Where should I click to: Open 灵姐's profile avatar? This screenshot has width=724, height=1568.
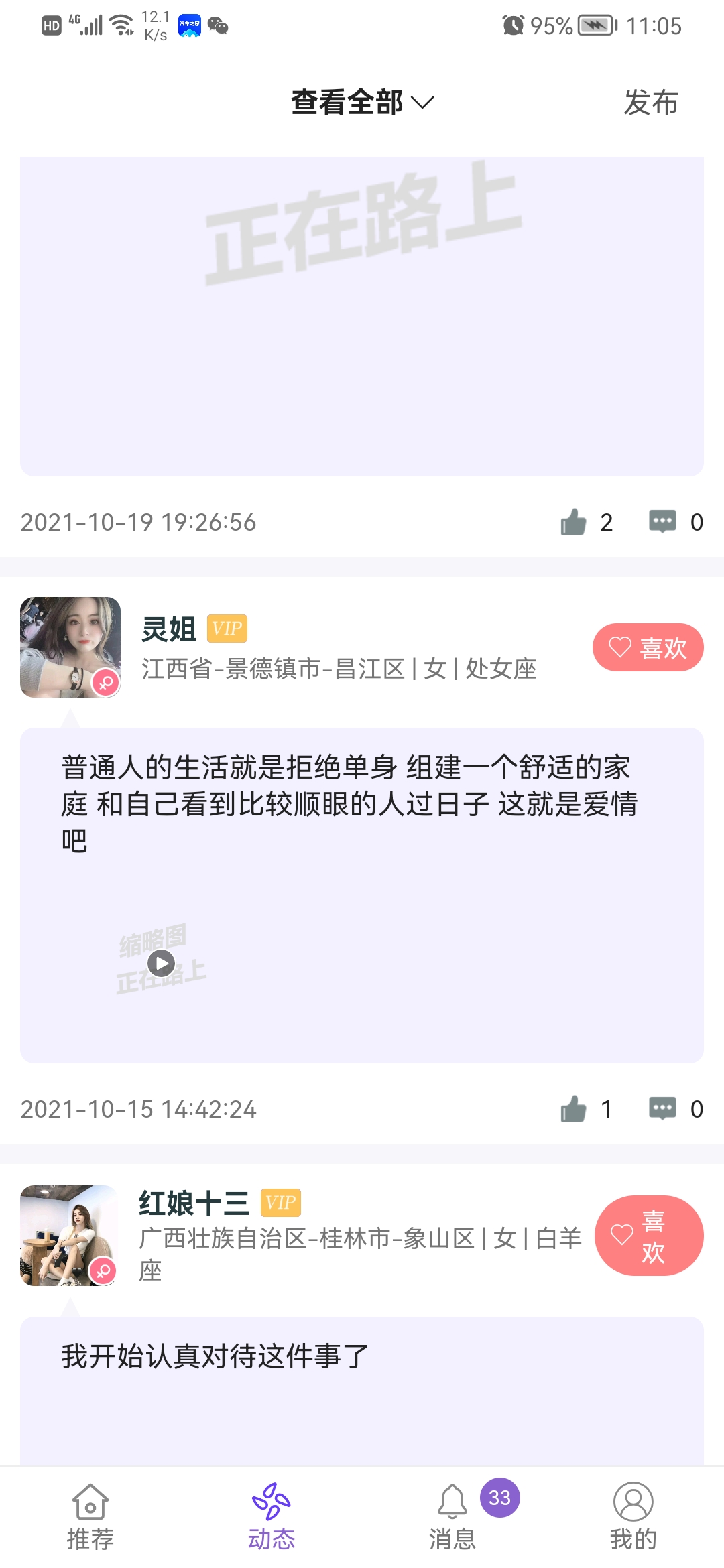coord(70,647)
